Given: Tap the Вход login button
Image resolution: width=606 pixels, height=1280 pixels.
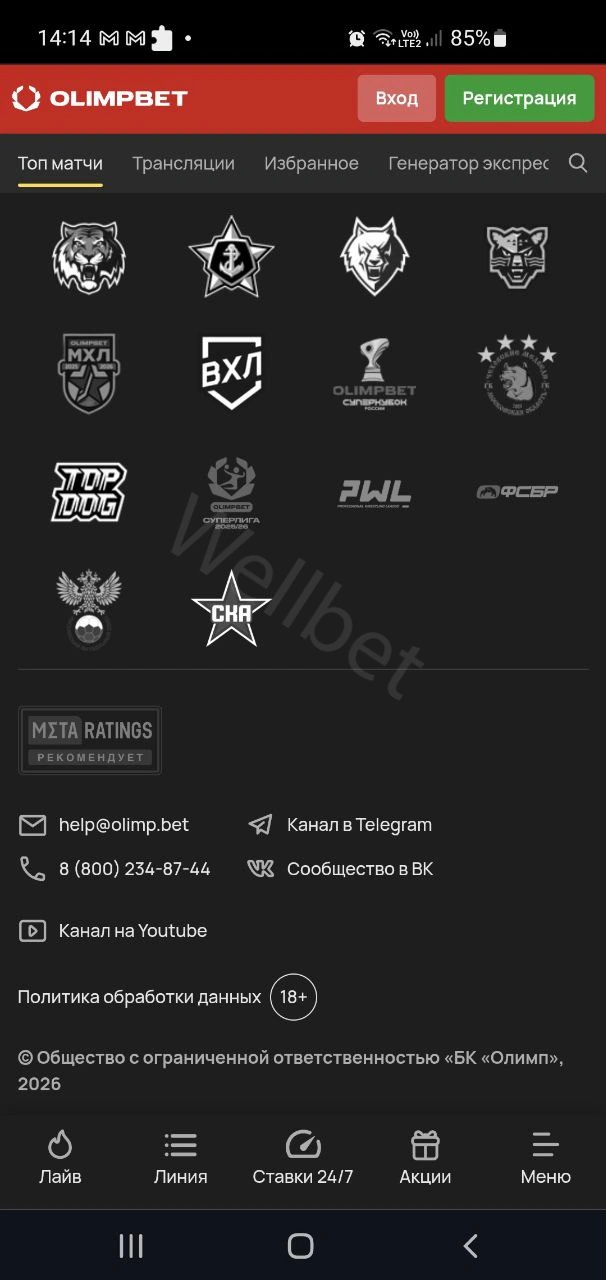Looking at the screenshot, I should (397, 98).
